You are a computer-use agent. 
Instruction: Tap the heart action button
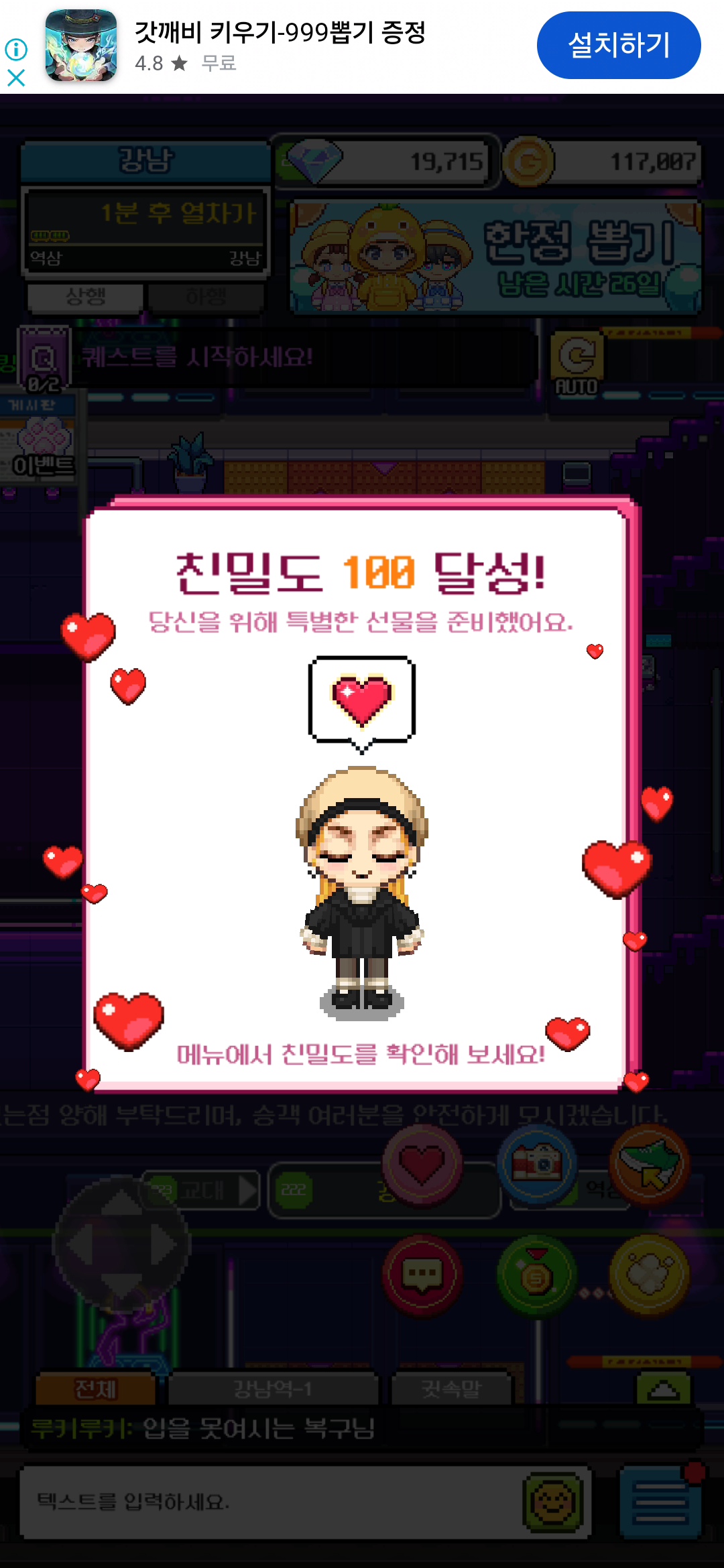pos(422,1165)
